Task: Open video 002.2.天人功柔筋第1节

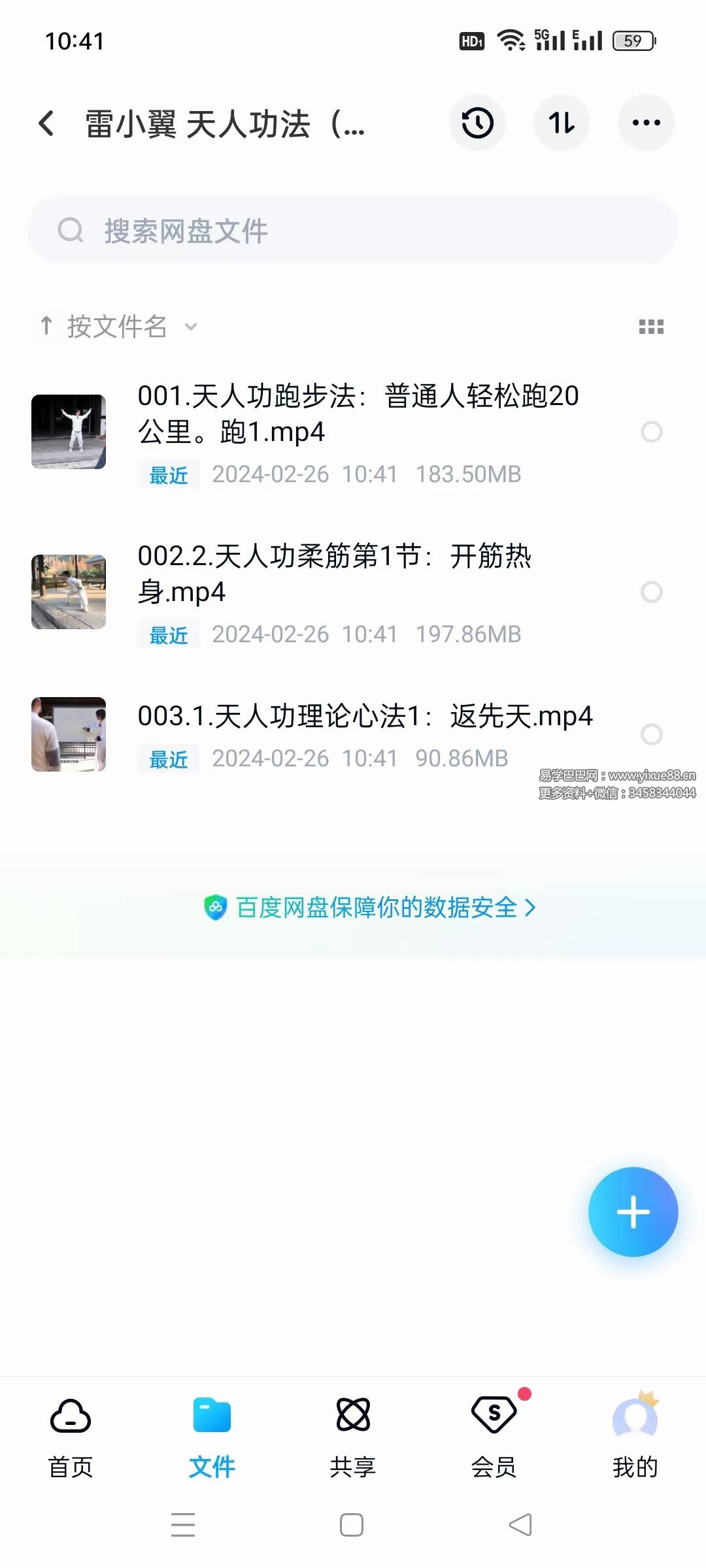Action: pyautogui.click(x=333, y=575)
